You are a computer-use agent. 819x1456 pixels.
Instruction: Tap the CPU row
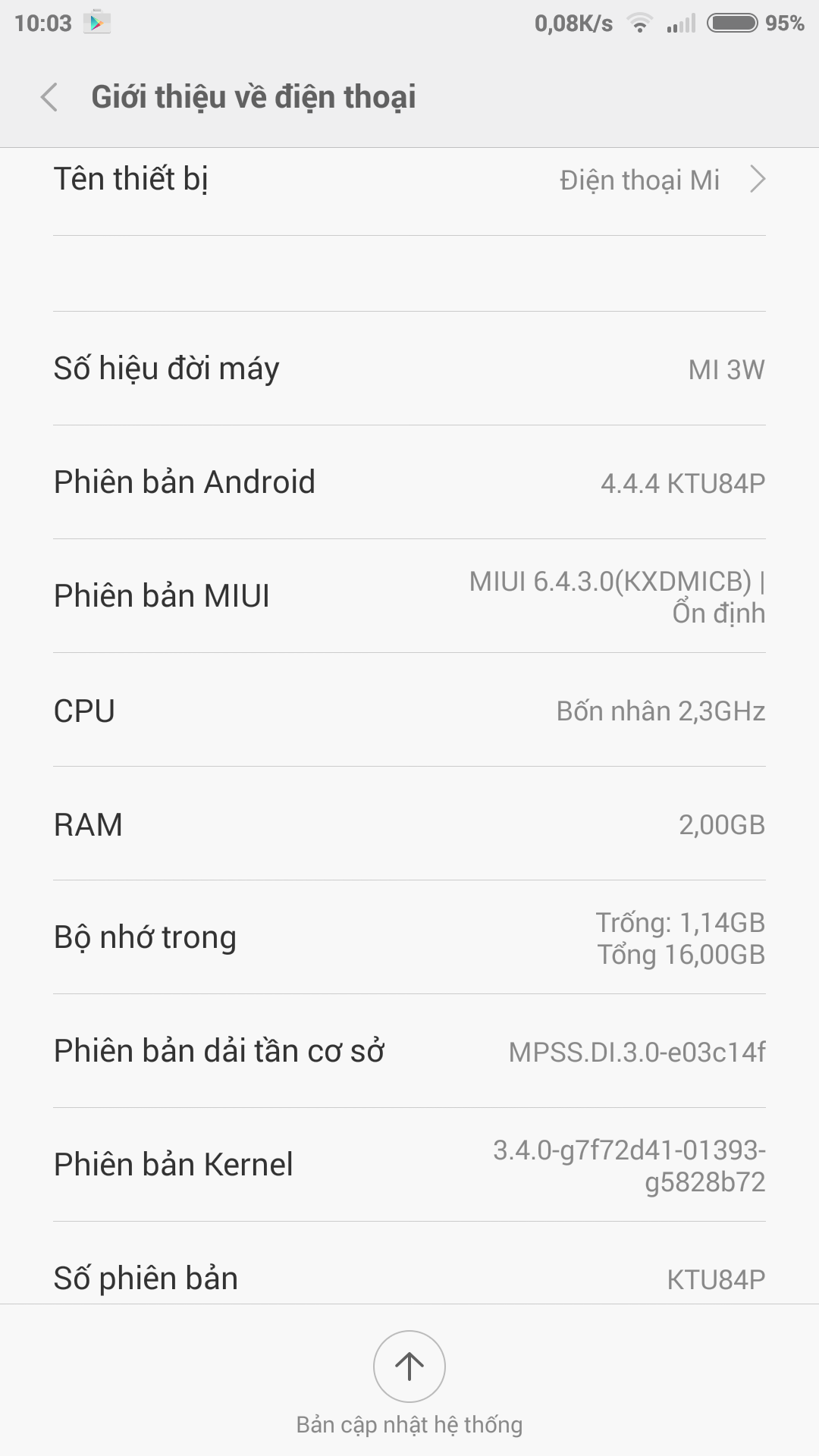(x=409, y=710)
